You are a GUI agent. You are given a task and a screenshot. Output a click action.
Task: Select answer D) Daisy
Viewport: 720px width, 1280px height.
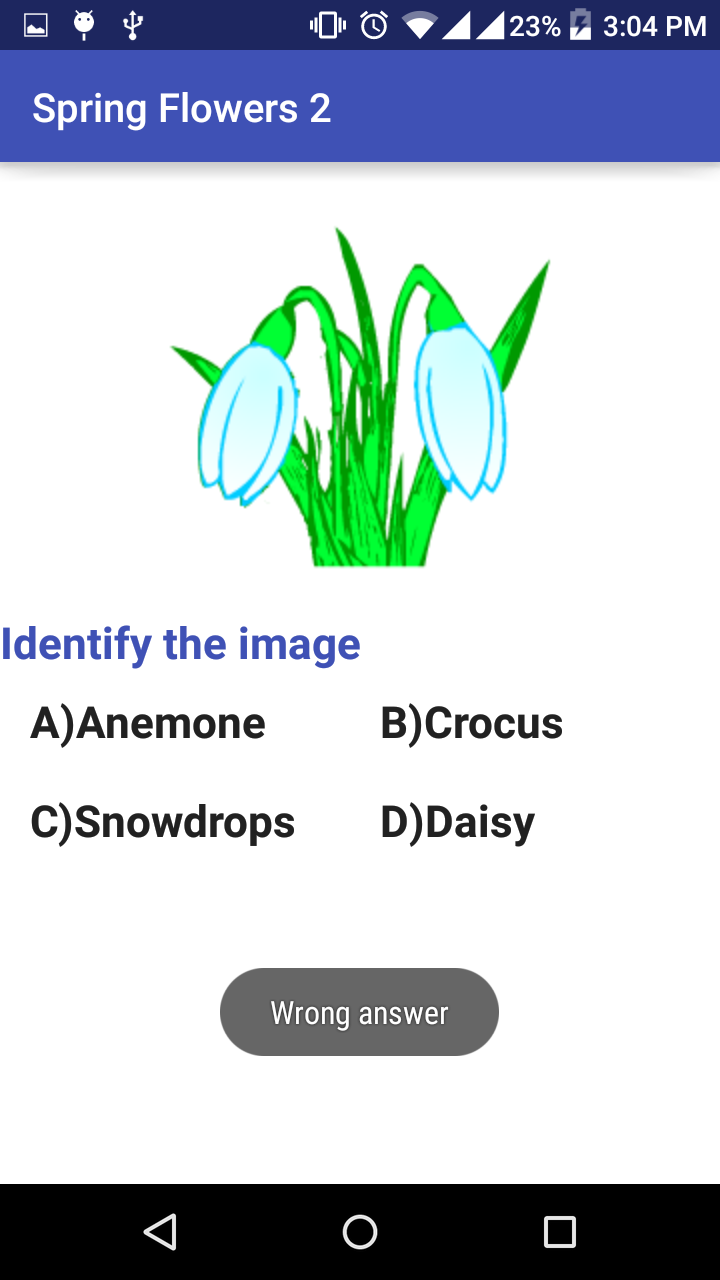pyautogui.click(x=457, y=821)
